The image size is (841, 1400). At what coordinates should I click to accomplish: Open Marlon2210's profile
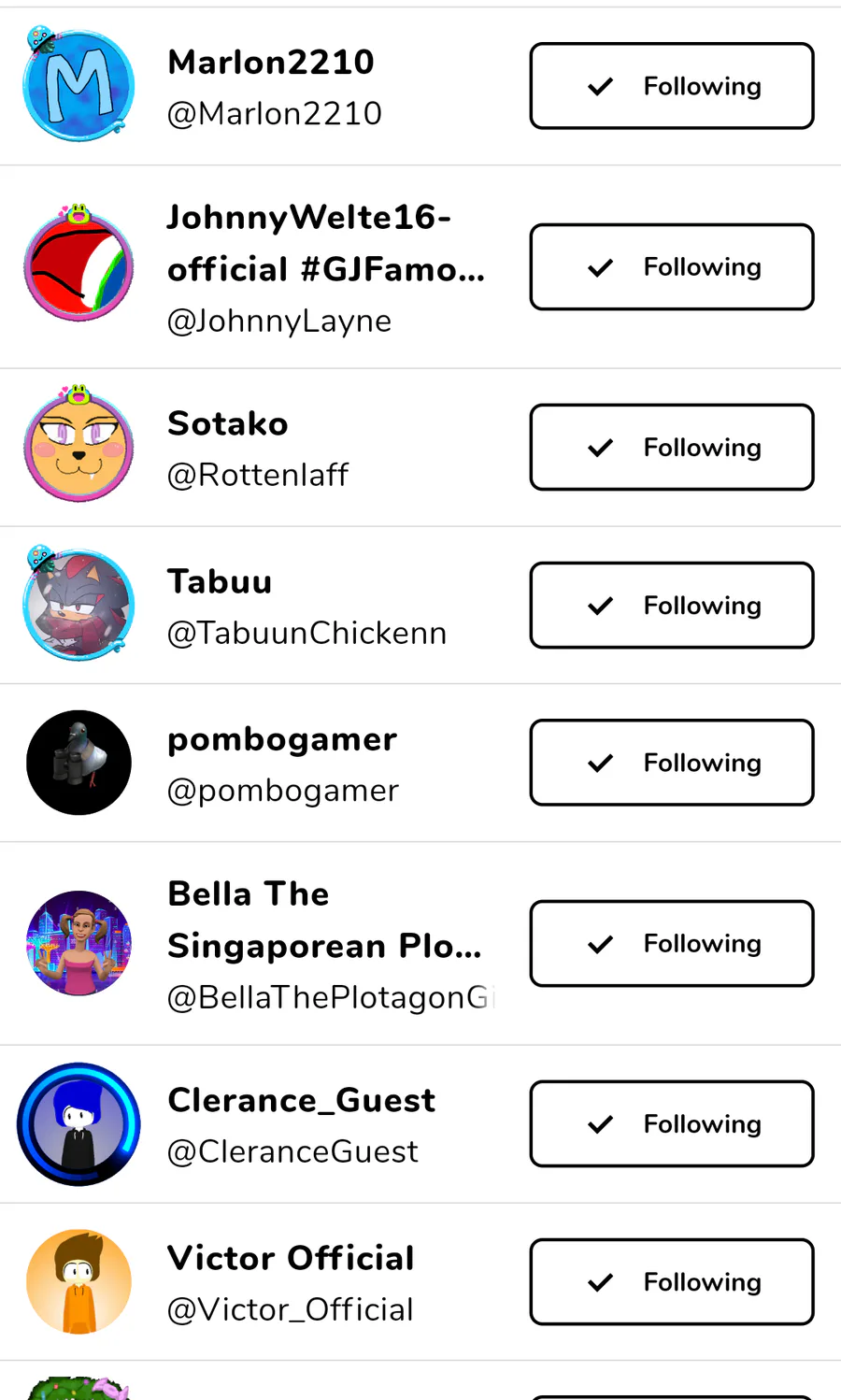point(270,64)
